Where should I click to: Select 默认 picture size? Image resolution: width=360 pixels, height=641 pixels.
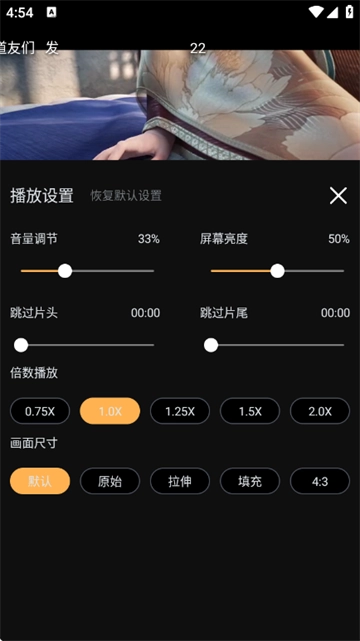(x=40, y=481)
